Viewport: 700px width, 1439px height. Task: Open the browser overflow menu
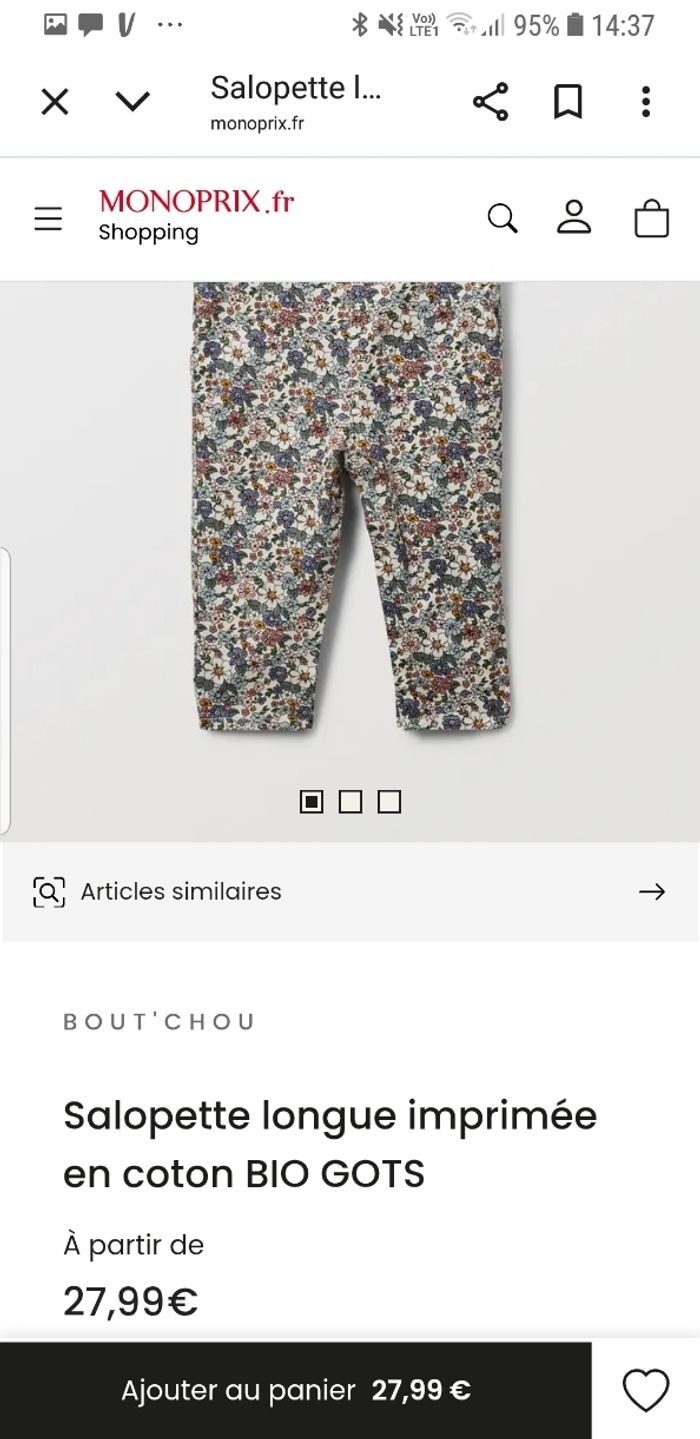[646, 101]
